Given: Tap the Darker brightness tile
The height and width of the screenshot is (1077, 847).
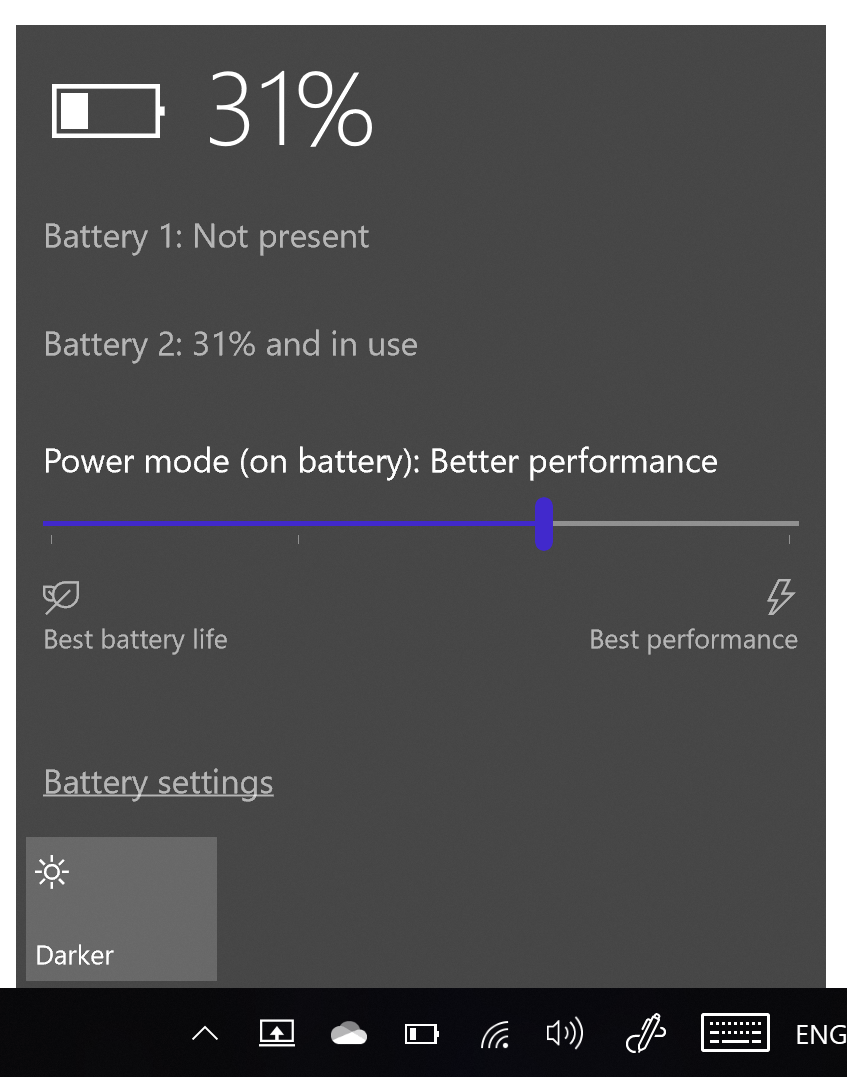Looking at the screenshot, I should 121,909.
